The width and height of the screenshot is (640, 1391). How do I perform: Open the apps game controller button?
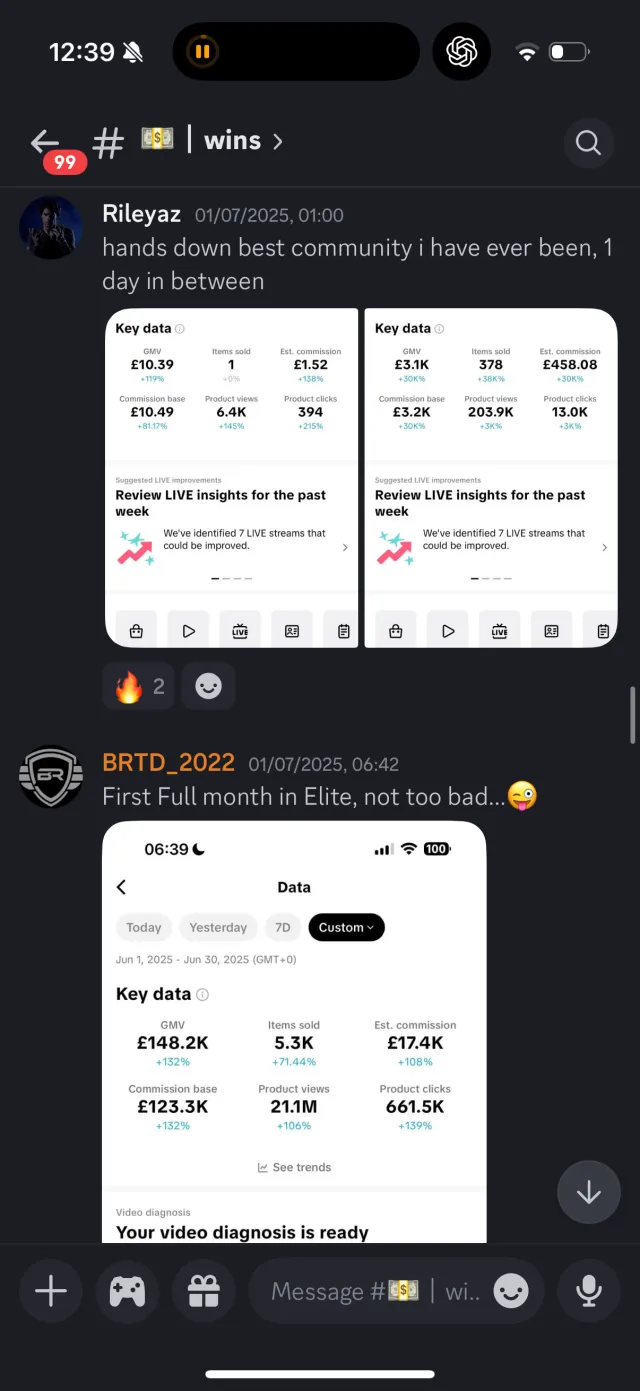[x=127, y=1291]
